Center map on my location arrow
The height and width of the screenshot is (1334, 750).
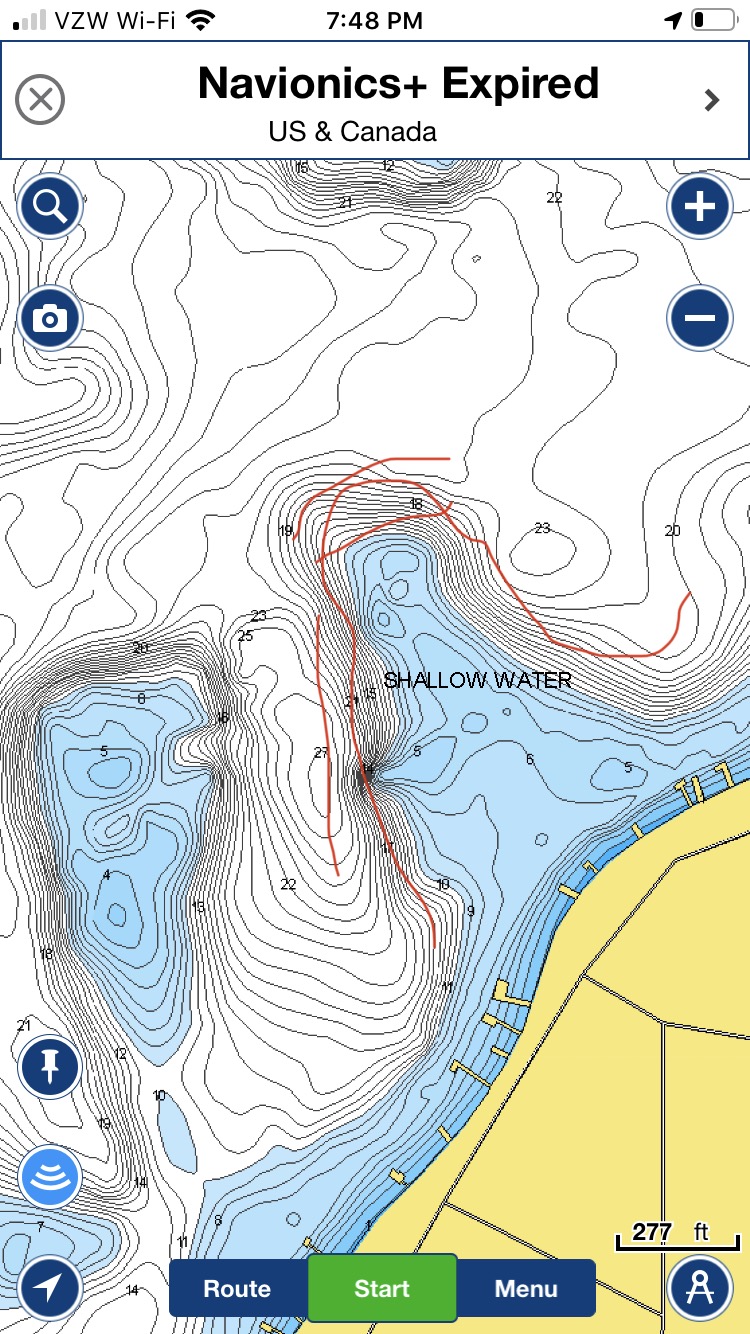pos(50,1288)
